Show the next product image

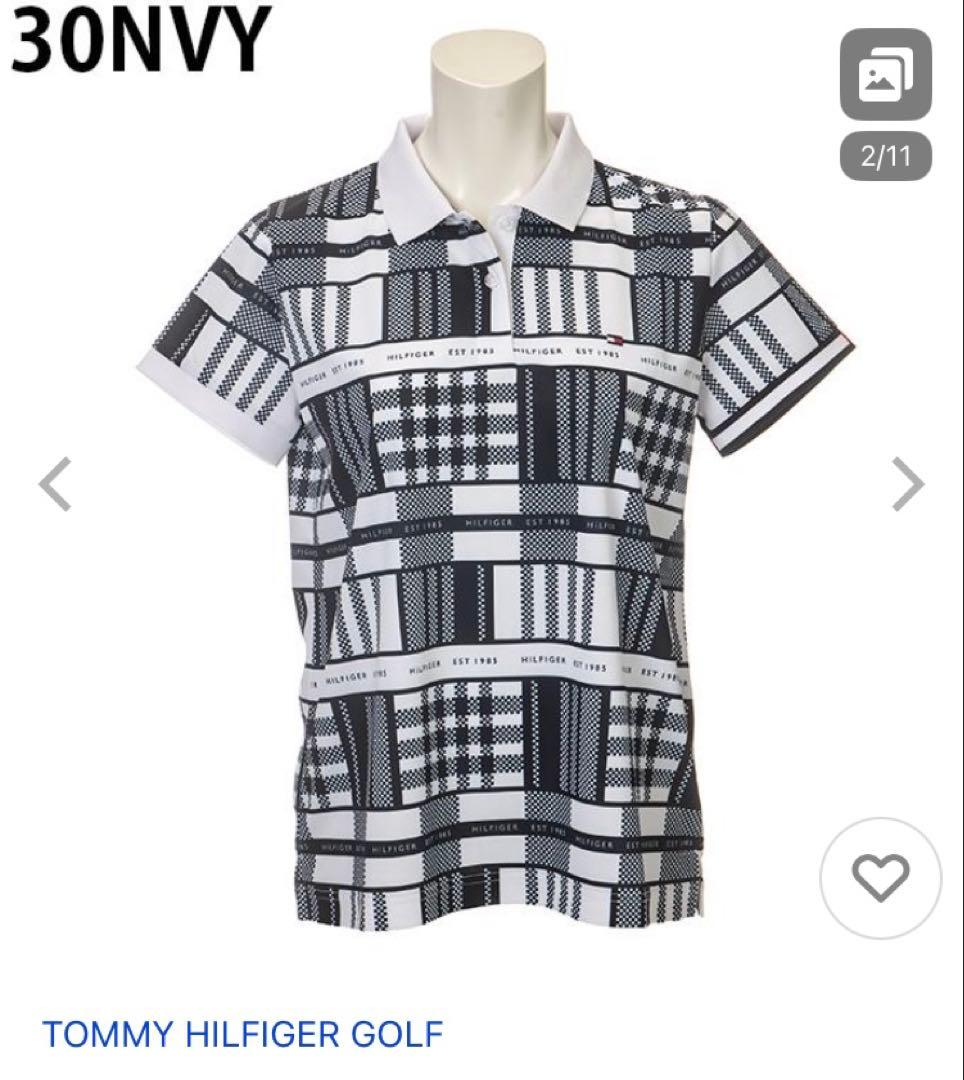pos(908,483)
